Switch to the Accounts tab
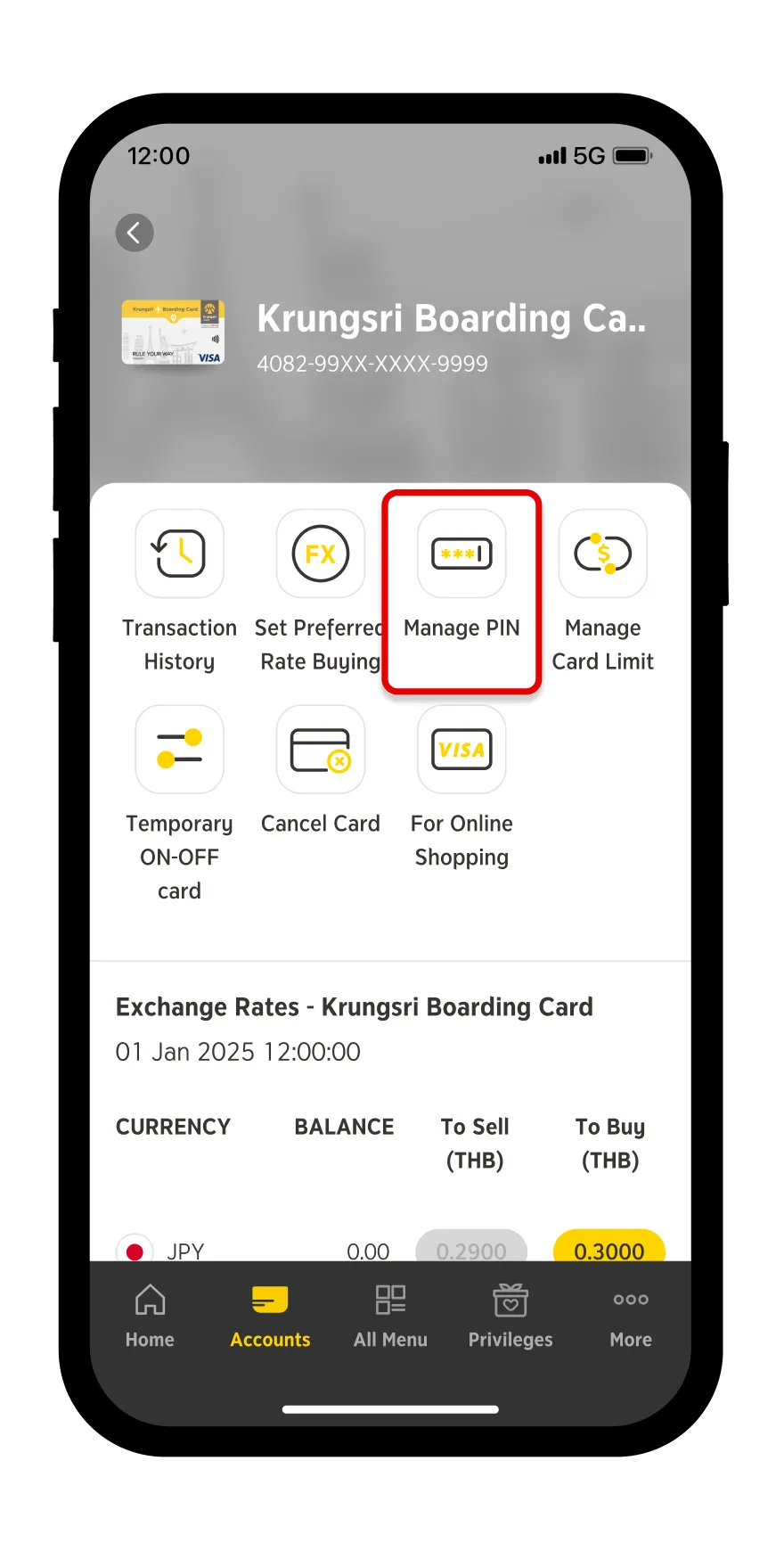This screenshot has width=784, height=1551. click(270, 1316)
